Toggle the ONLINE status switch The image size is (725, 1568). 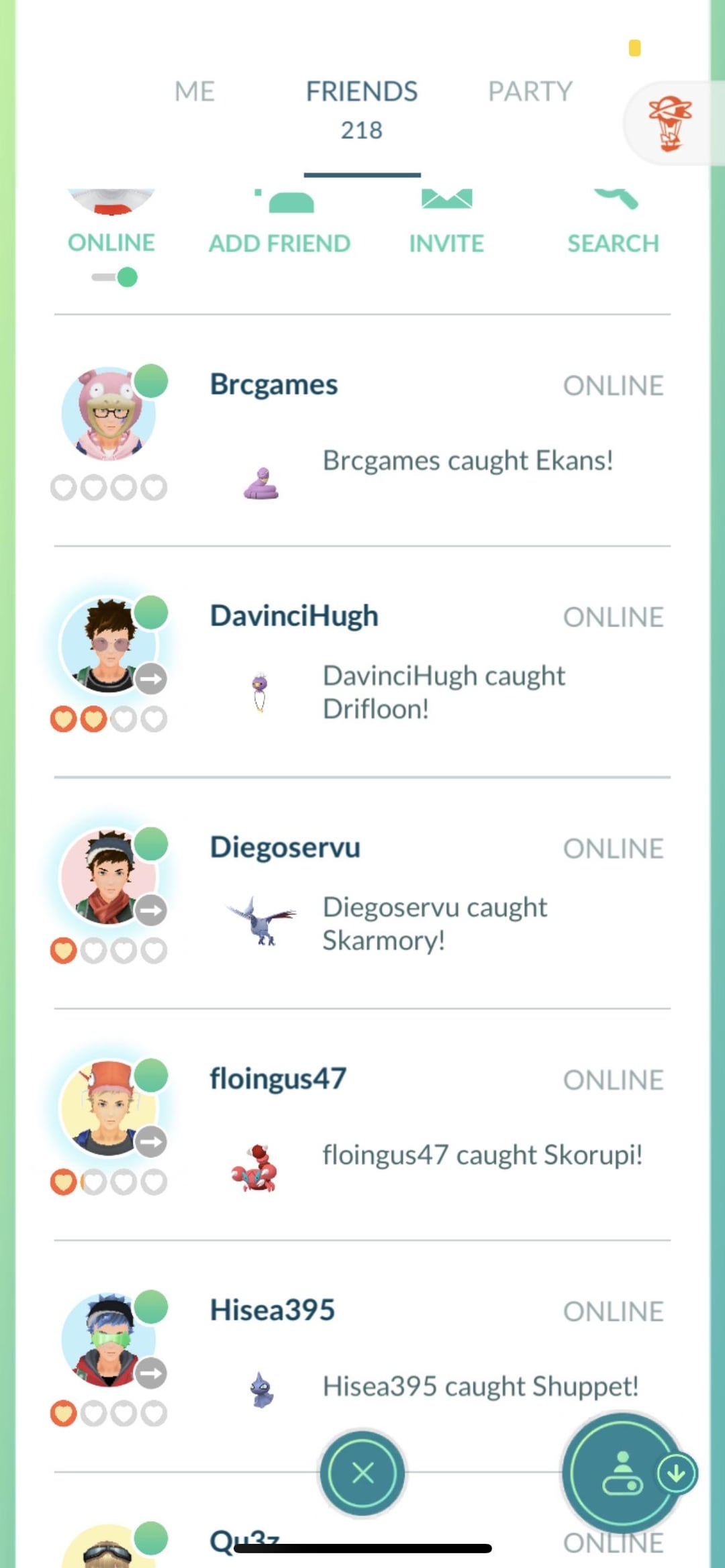(x=115, y=276)
